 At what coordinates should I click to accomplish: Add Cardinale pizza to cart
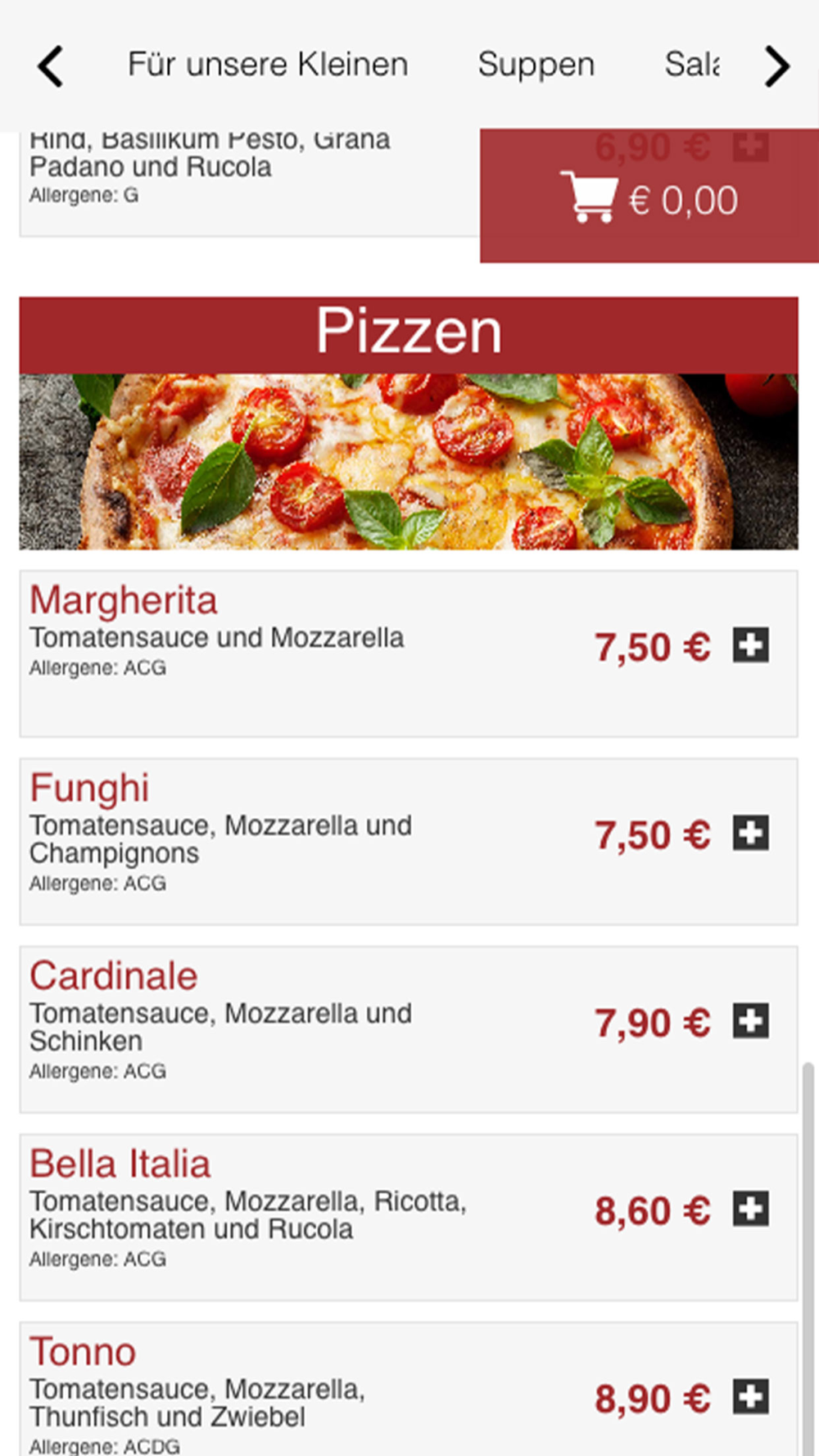(x=750, y=1021)
